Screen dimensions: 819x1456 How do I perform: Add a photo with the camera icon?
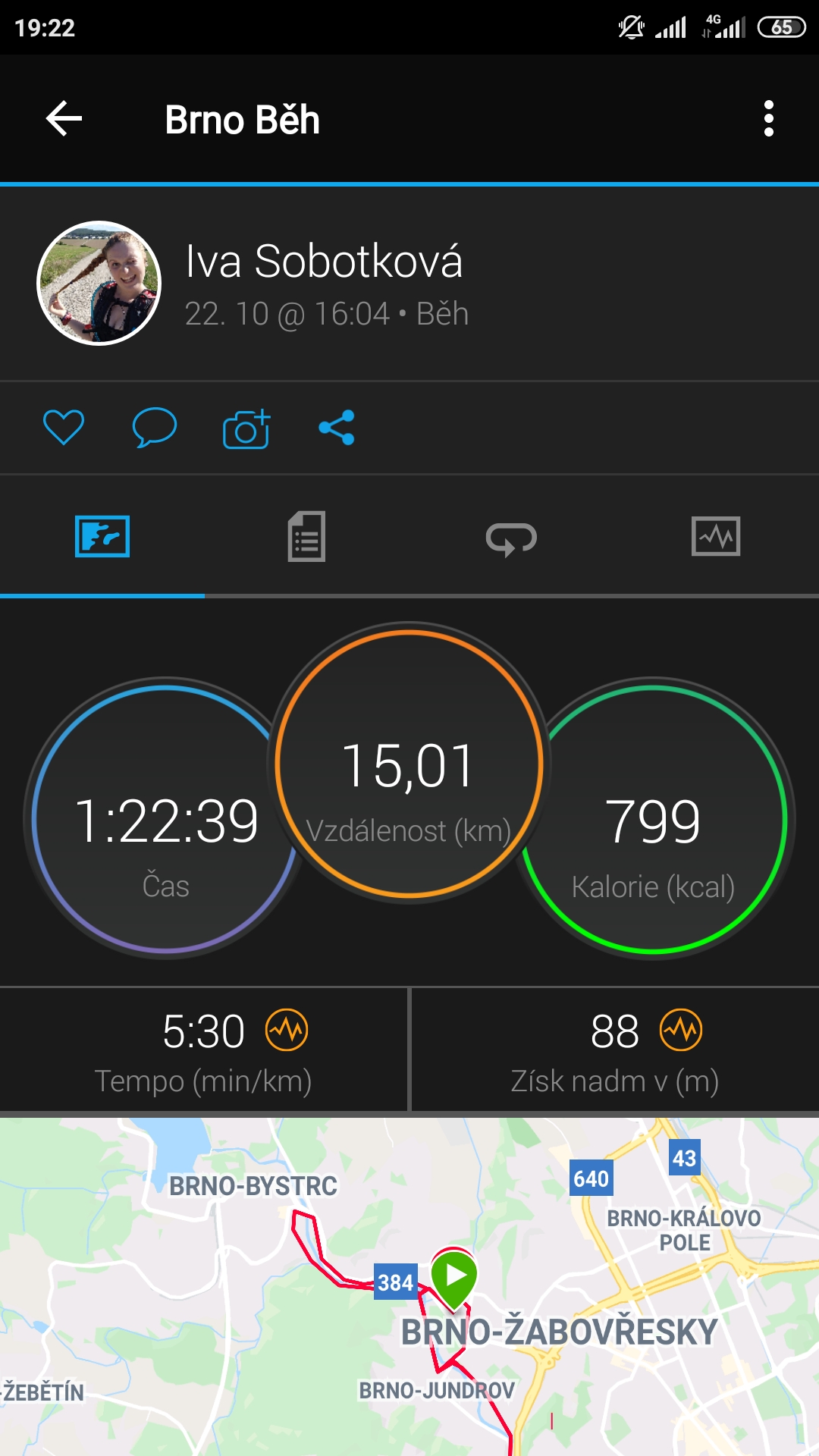pyautogui.click(x=246, y=429)
